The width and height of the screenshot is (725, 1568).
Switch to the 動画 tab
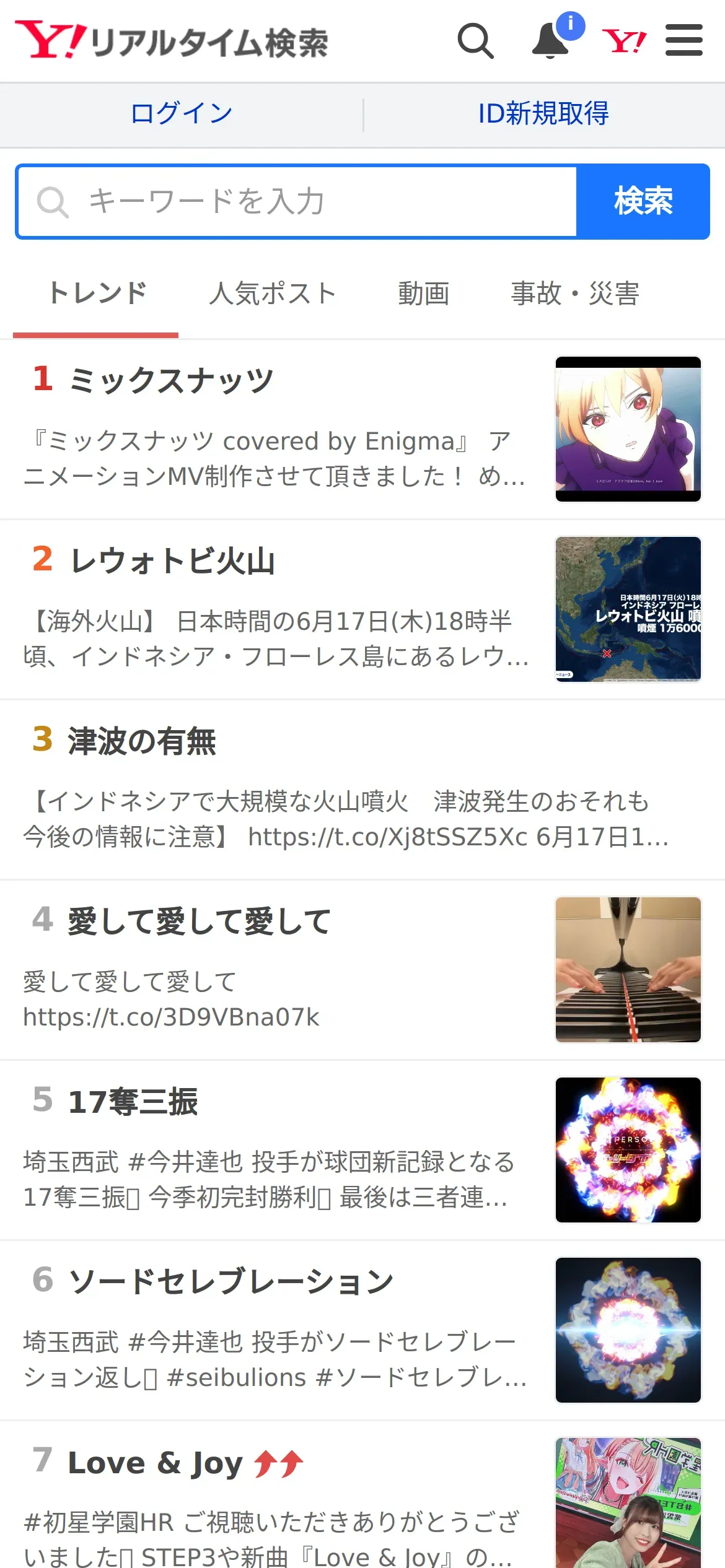[423, 294]
